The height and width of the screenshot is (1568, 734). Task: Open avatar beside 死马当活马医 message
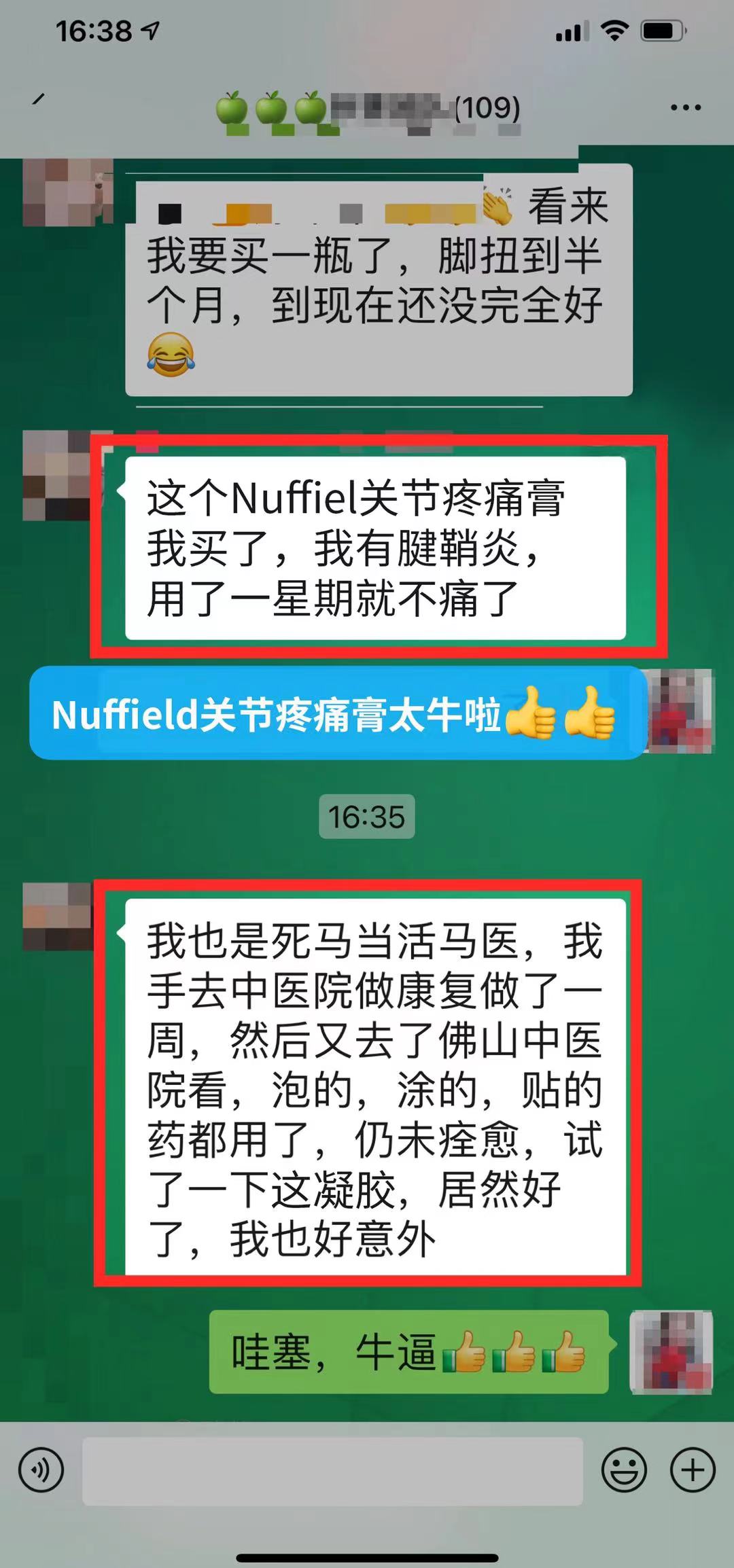58,916
